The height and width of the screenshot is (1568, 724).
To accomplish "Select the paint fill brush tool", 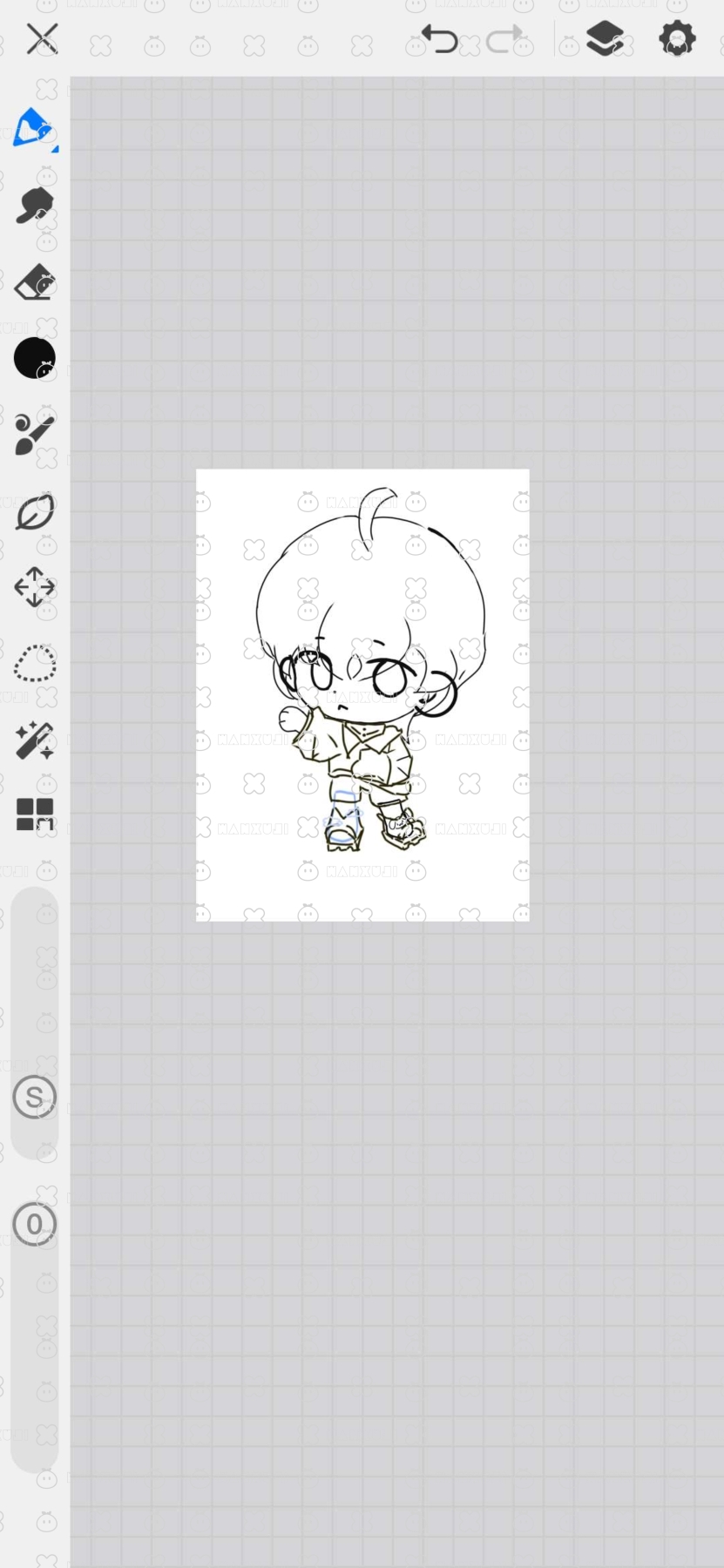I will click(35, 435).
